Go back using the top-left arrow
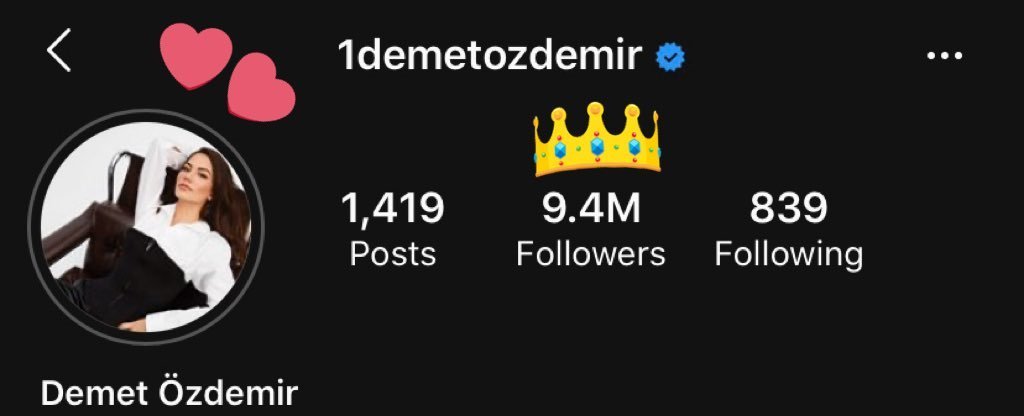The height and width of the screenshot is (416, 1024). pos(59,51)
